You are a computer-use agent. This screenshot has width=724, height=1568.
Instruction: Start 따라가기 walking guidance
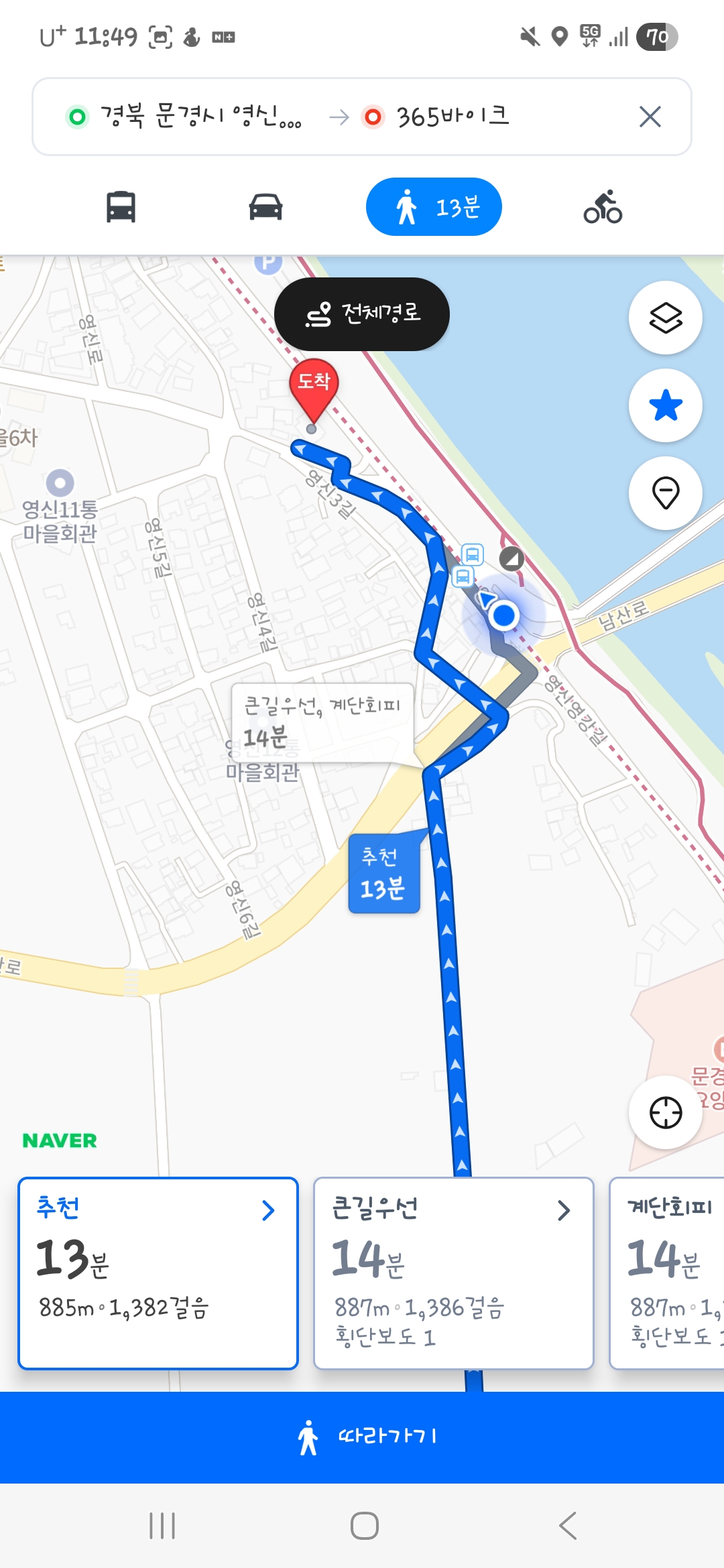coord(362,1437)
